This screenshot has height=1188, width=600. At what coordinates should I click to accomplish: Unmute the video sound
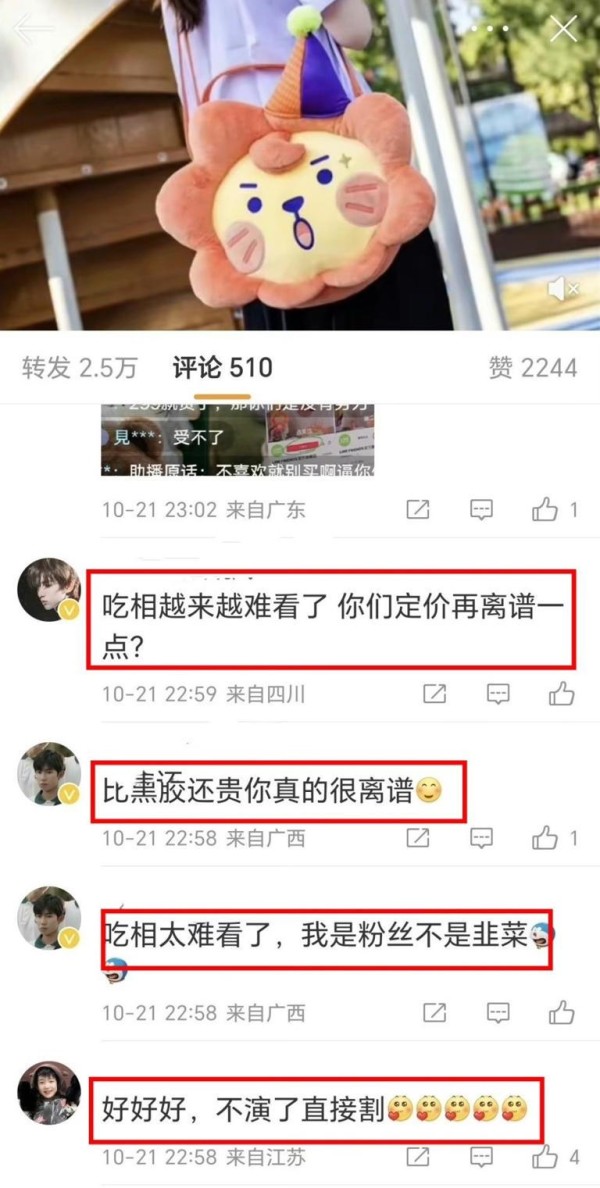click(563, 290)
